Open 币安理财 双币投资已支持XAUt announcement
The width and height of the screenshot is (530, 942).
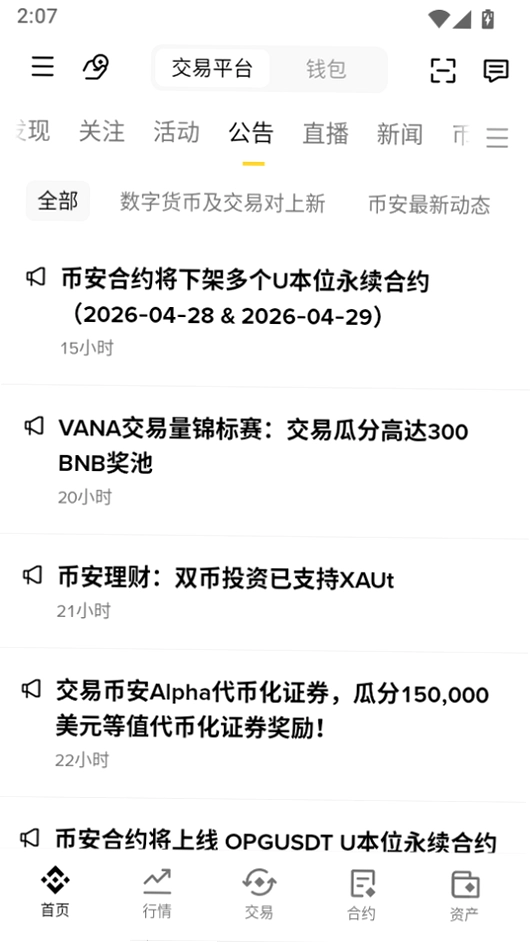(265, 592)
